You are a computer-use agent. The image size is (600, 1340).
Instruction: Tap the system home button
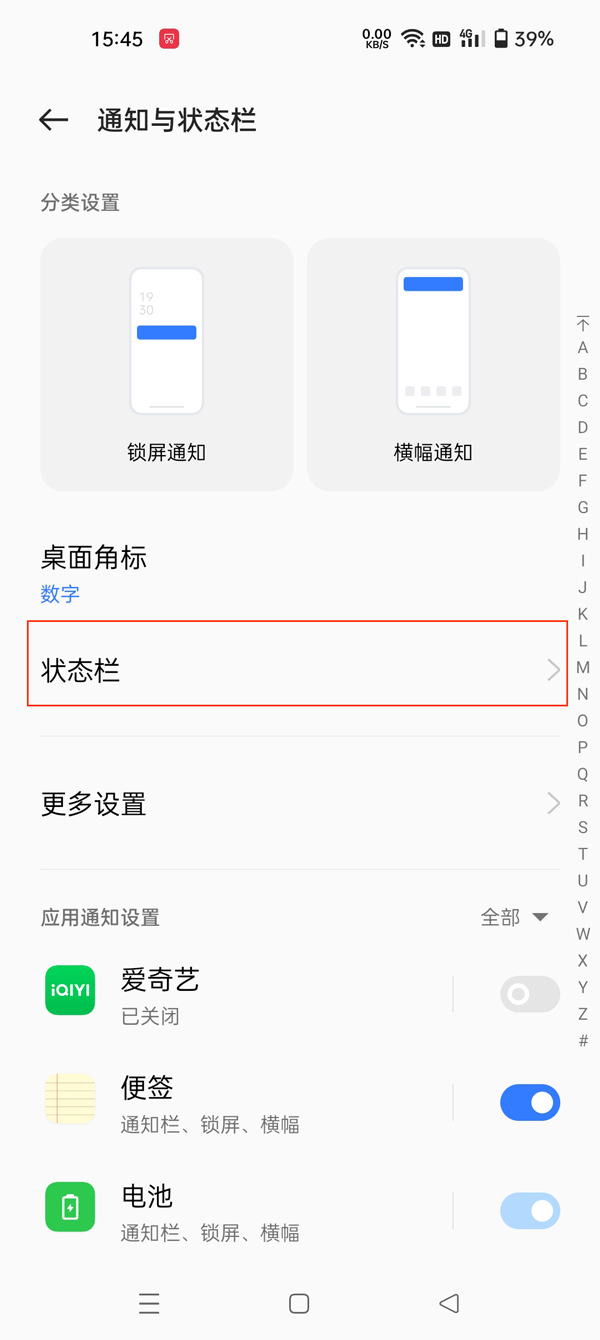[298, 1303]
